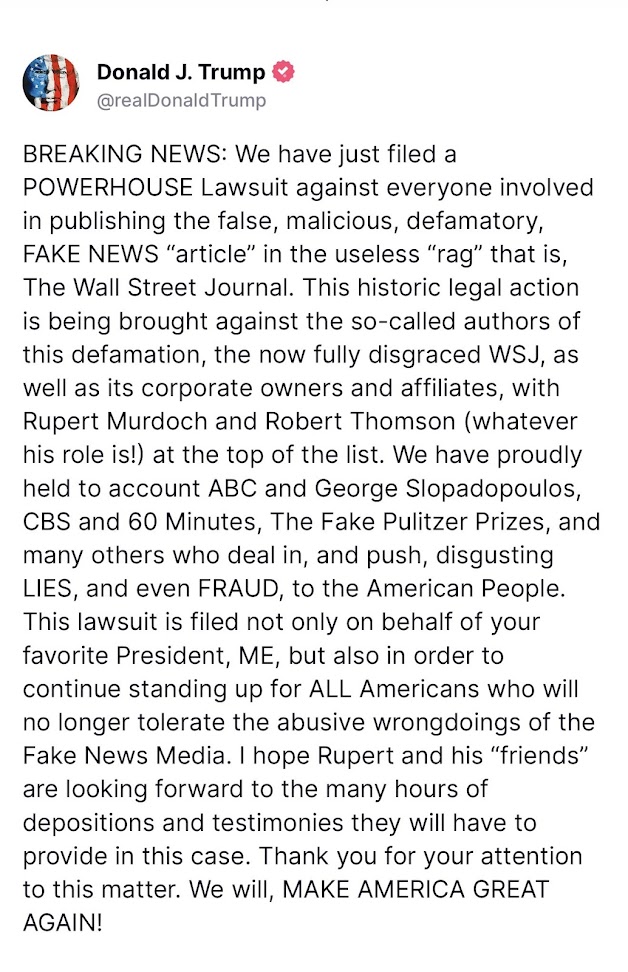
Task: Open the @realDonaldTrump profile handle
Action: pyautogui.click(x=181, y=100)
